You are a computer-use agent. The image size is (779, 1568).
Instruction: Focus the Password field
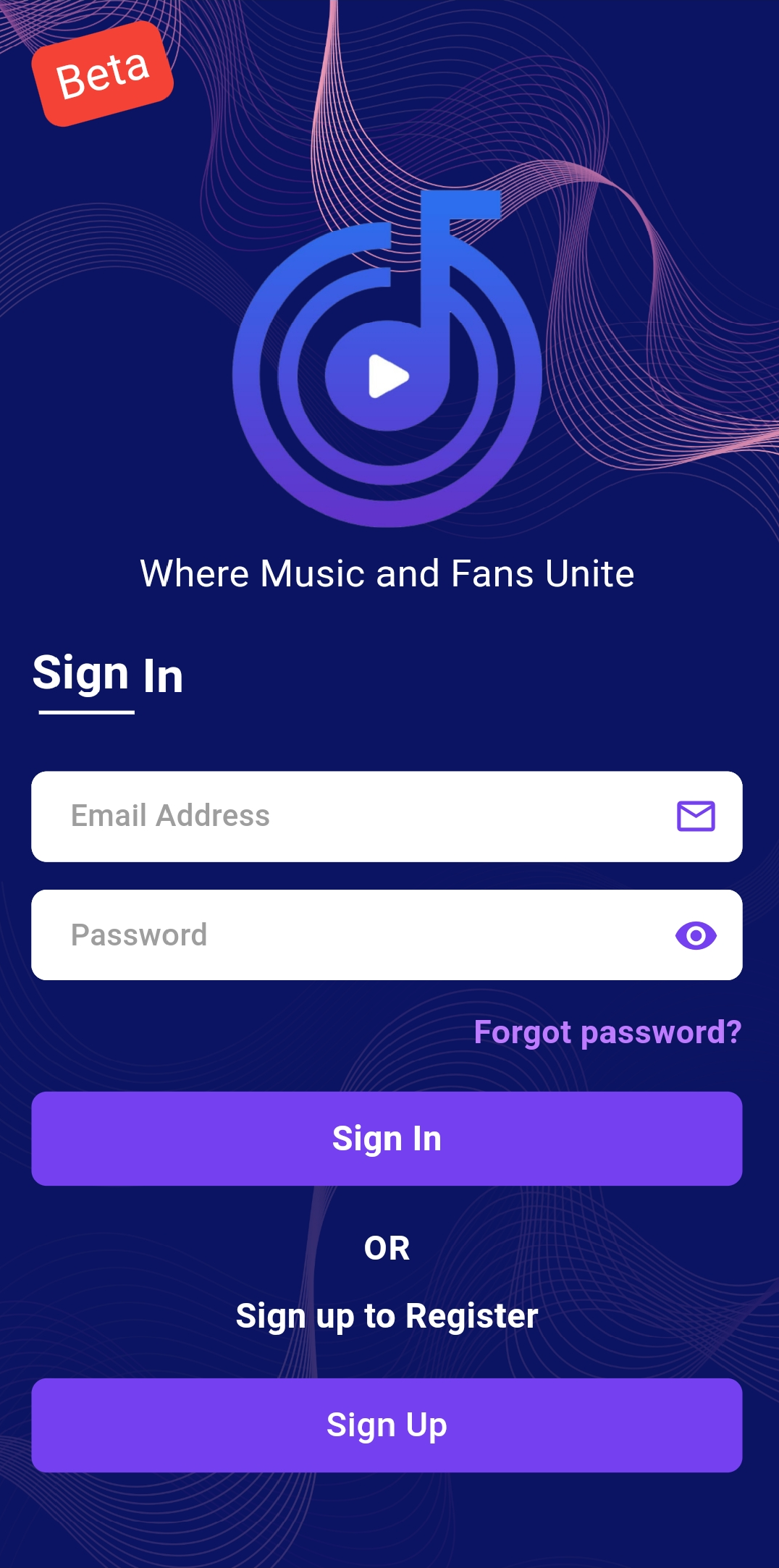pyautogui.click(x=348, y=935)
